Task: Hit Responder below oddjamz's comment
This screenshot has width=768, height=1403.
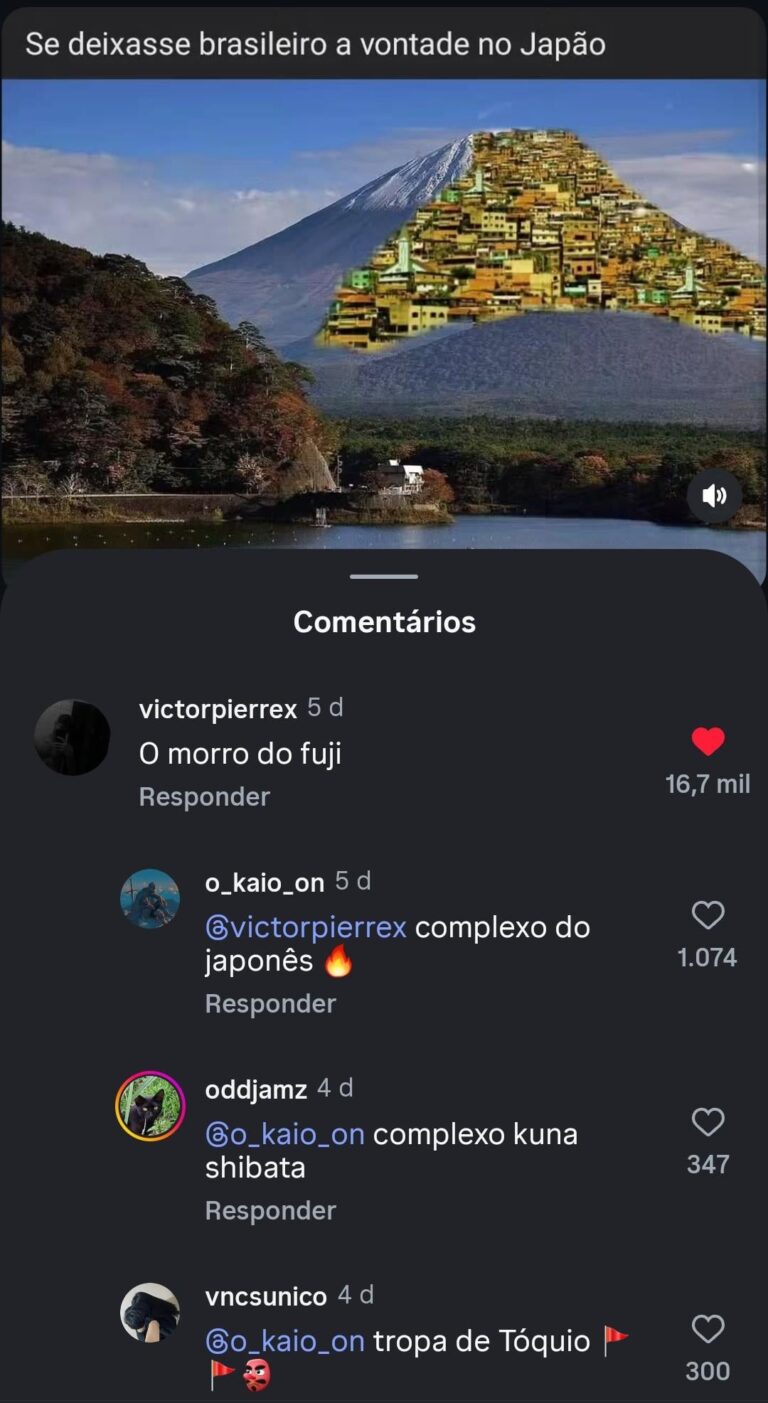Action: point(270,1211)
